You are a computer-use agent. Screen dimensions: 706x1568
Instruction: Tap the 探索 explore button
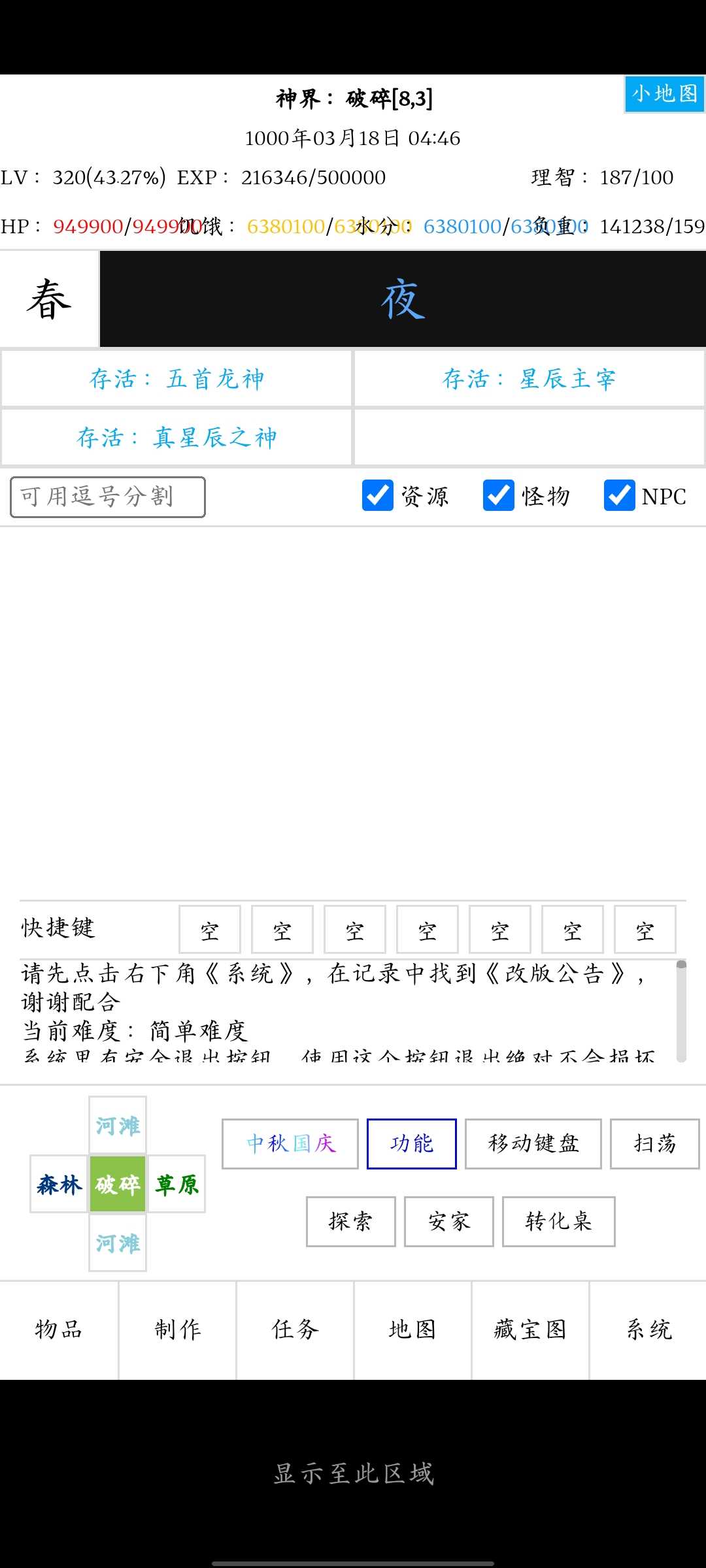(x=351, y=1222)
